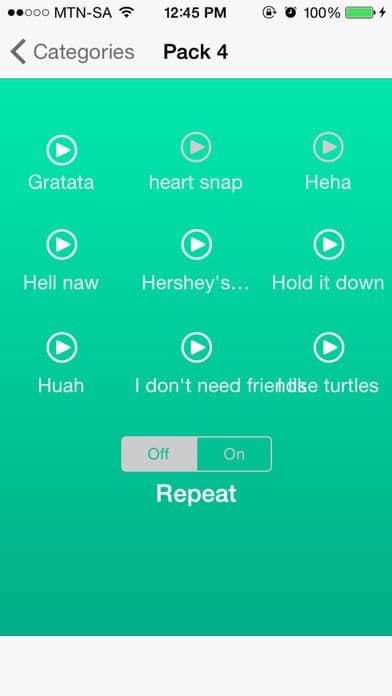Play the Hershey's sound clip
Viewport: 392px width, 696px height.
[196, 245]
